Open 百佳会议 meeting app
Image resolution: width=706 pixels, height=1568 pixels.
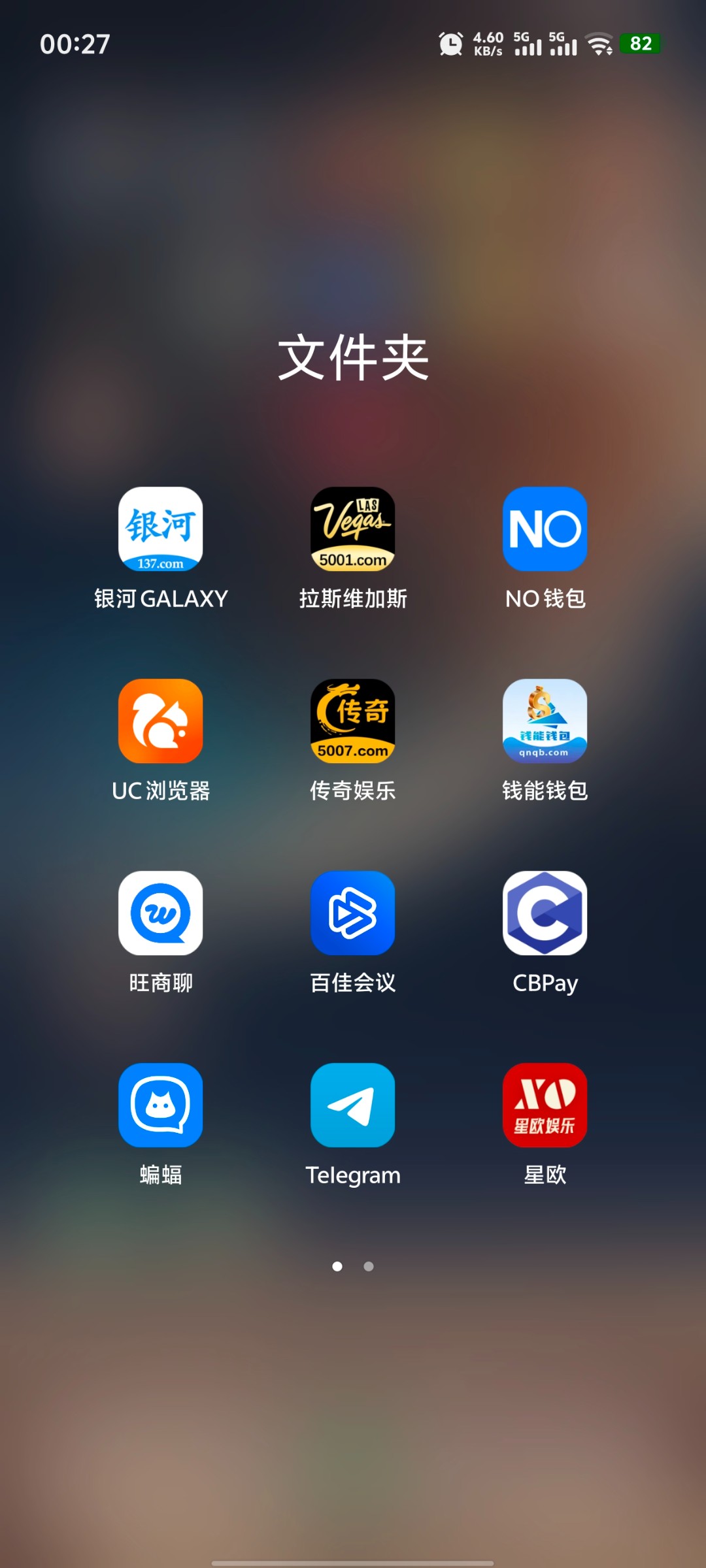coord(352,913)
